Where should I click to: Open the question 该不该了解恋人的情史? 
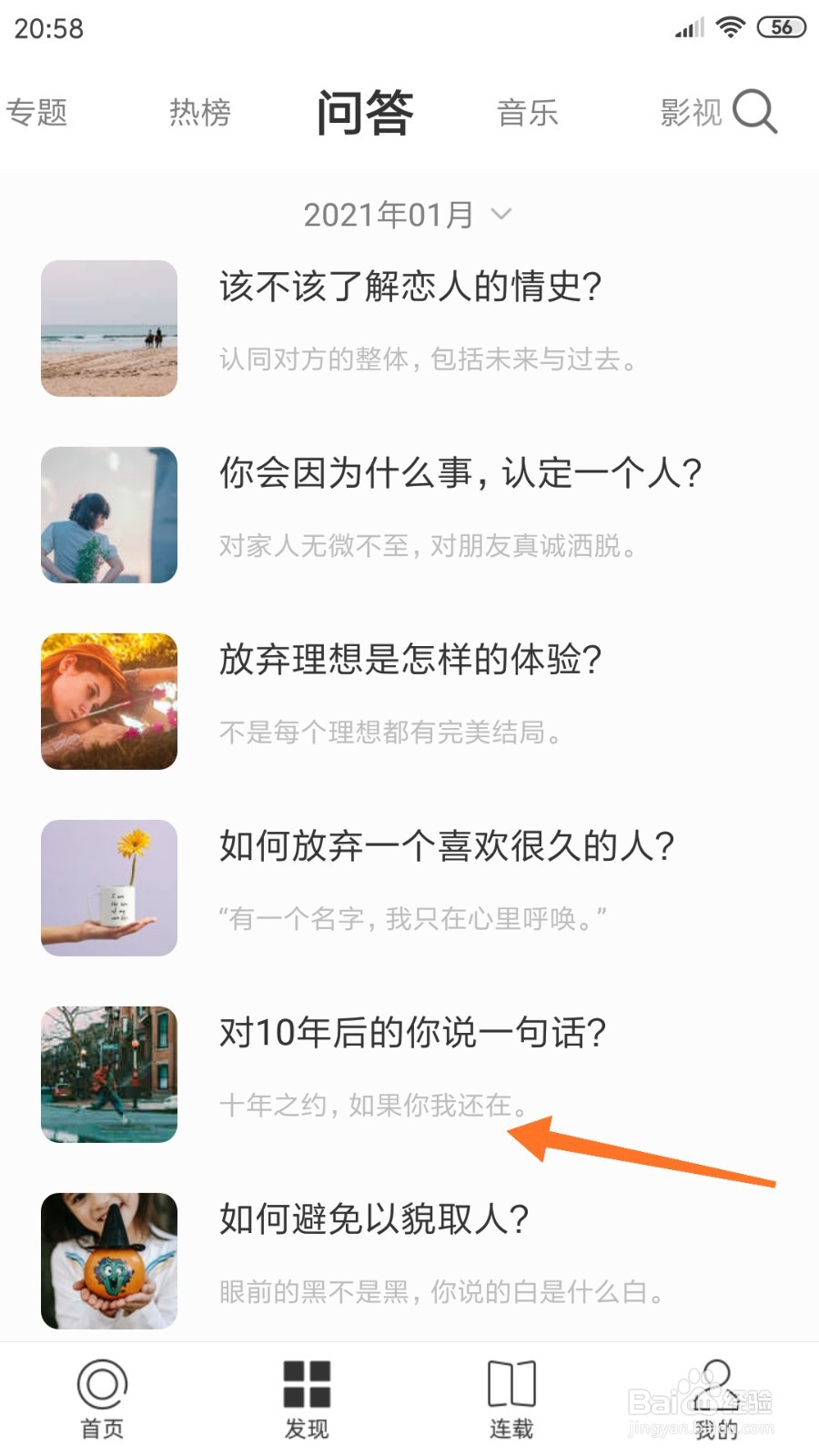click(411, 287)
